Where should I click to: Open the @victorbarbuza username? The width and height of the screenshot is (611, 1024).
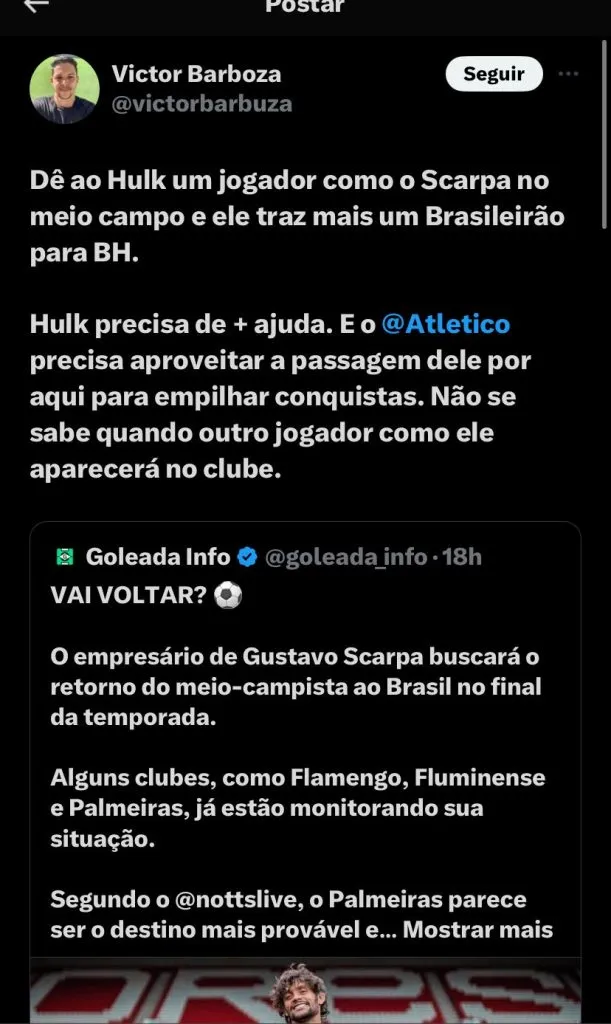202,103
